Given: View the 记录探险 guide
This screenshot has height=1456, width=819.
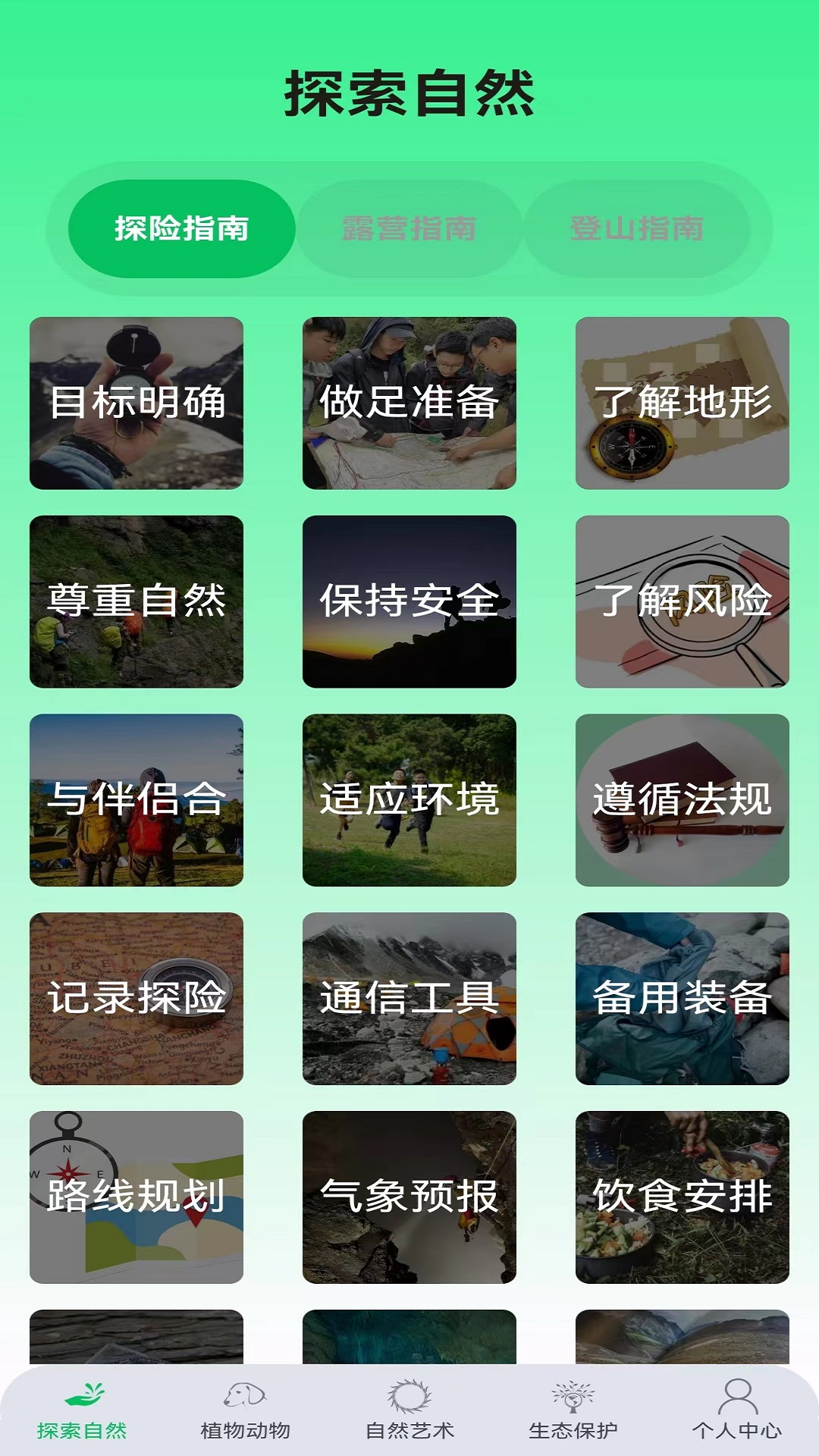Looking at the screenshot, I should (136, 999).
